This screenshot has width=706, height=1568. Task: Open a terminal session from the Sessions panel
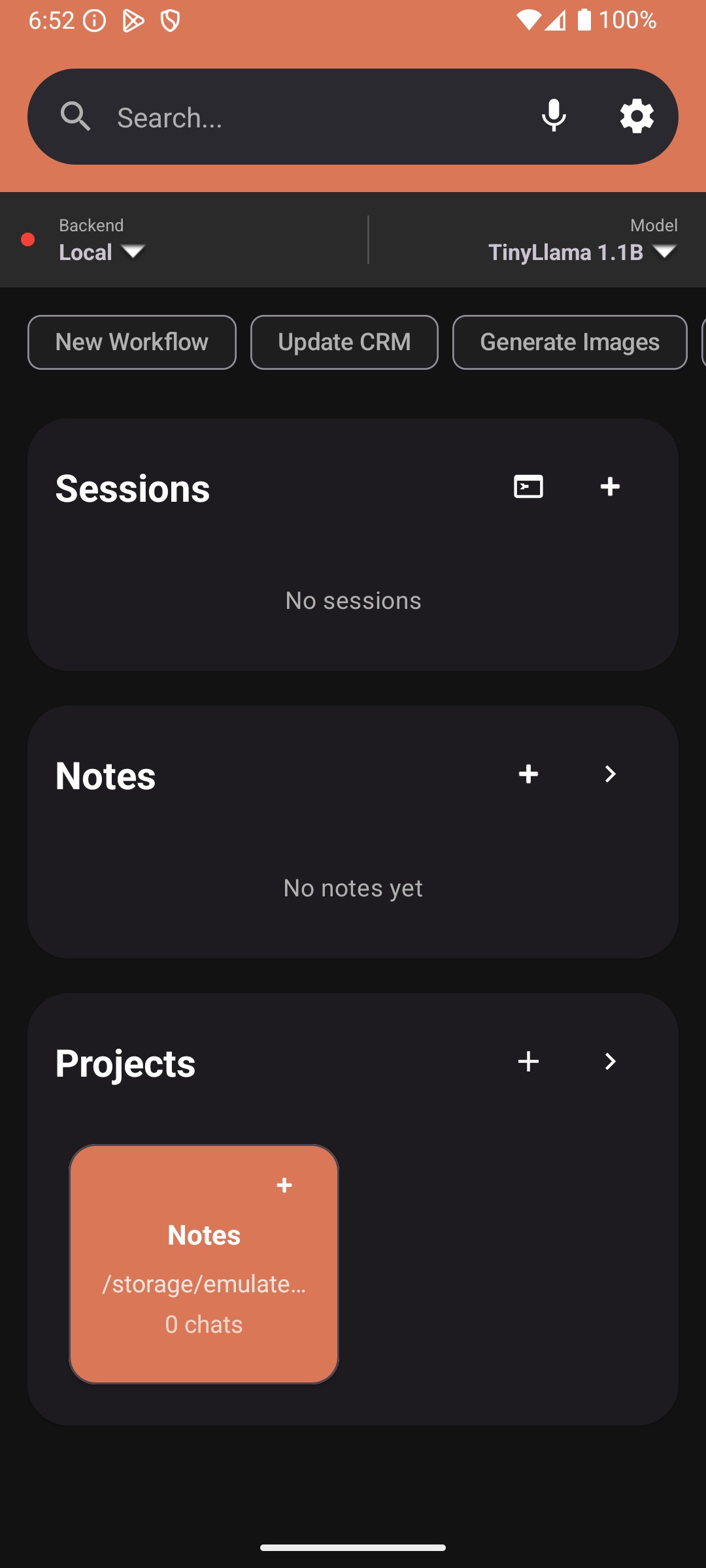(528, 486)
